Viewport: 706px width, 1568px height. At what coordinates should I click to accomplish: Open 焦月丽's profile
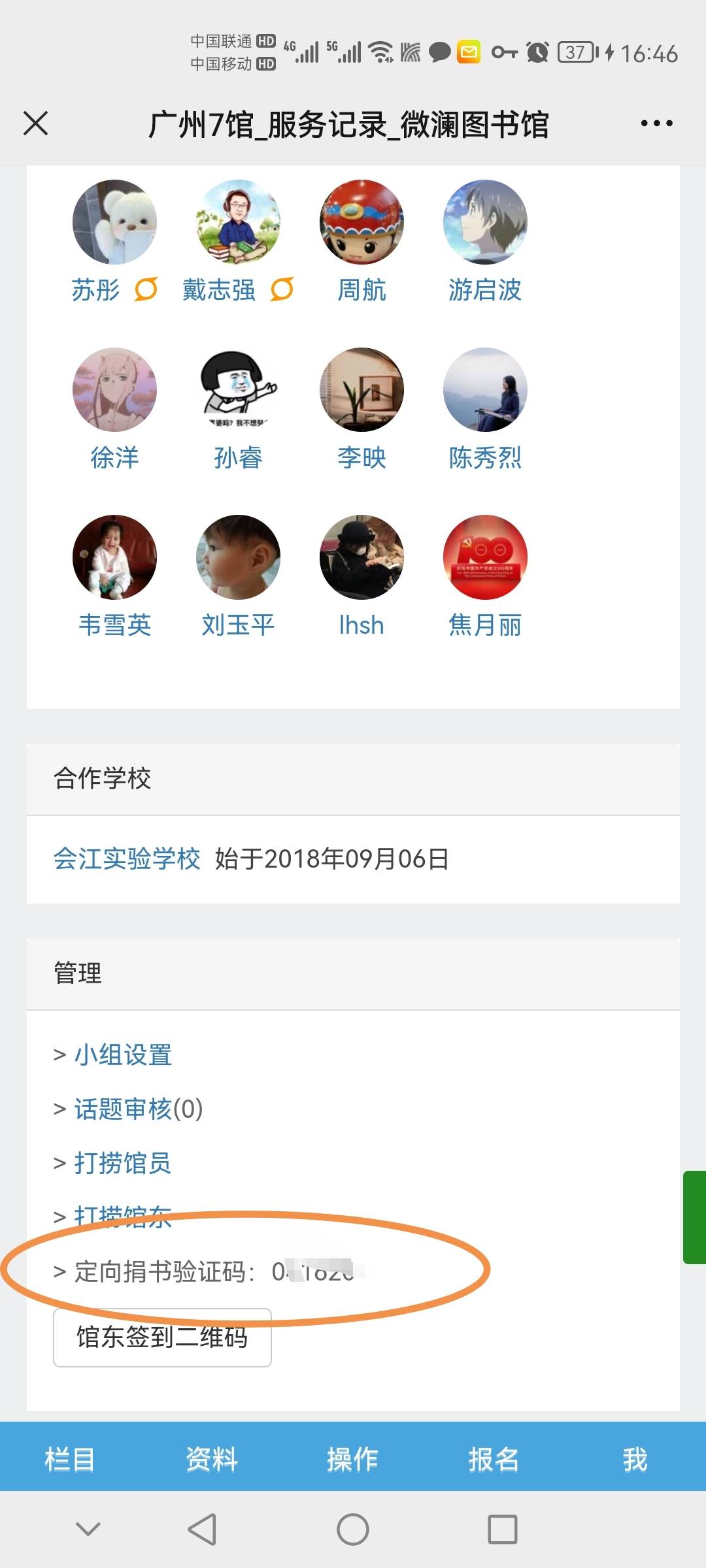[485, 558]
